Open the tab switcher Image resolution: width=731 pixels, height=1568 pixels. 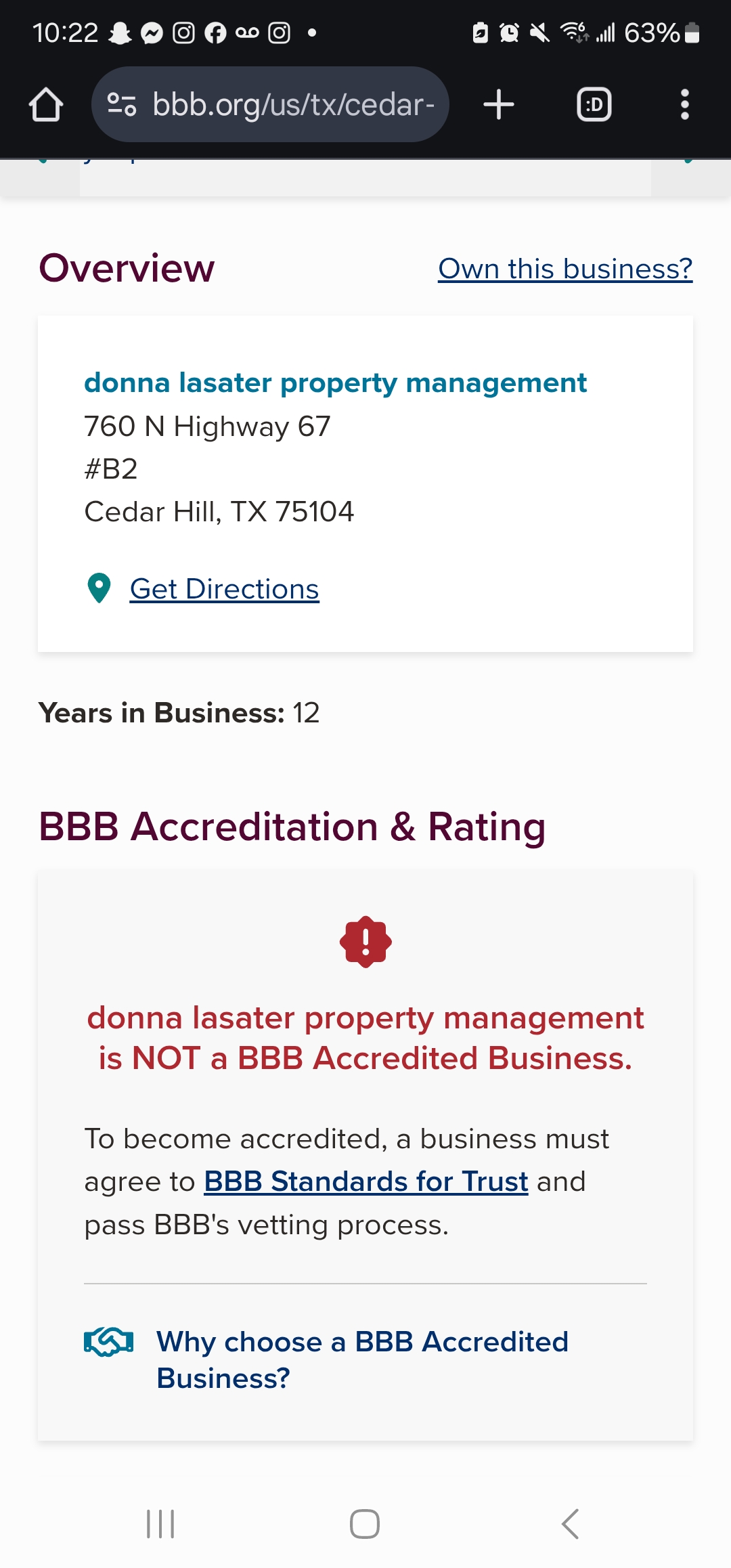(594, 105)
